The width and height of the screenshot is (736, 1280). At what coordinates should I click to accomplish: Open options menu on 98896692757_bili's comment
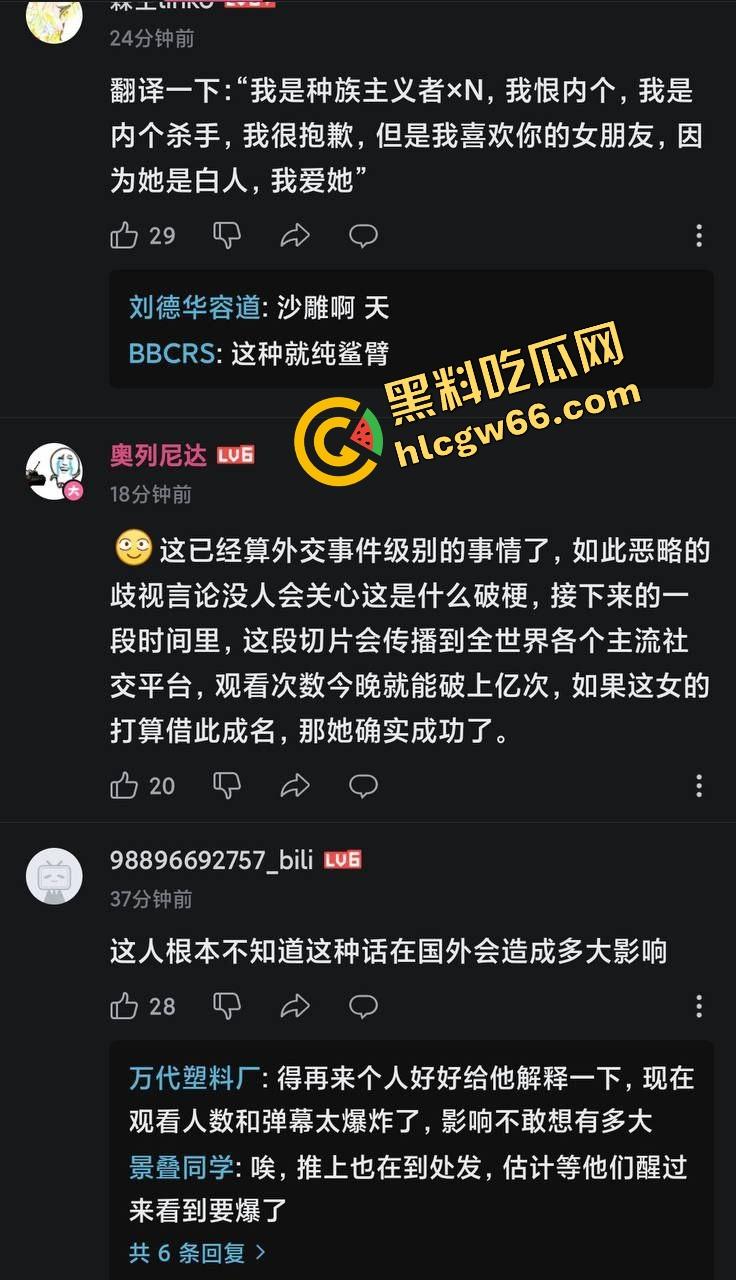pyautogui.click(x=697, y=1006)
